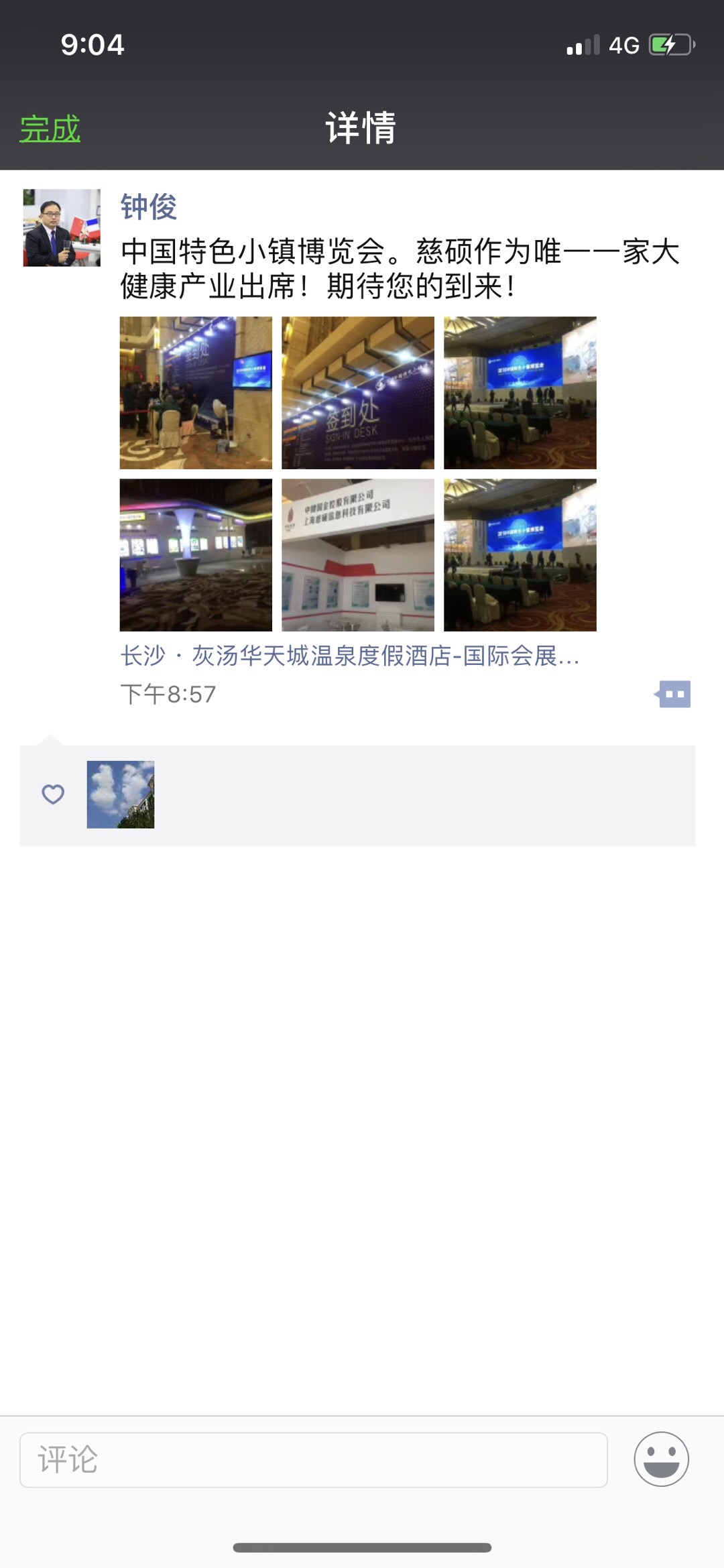724x1568 pixels.
Task: Open 钟俊's name link
Action: tap(148, 206)
